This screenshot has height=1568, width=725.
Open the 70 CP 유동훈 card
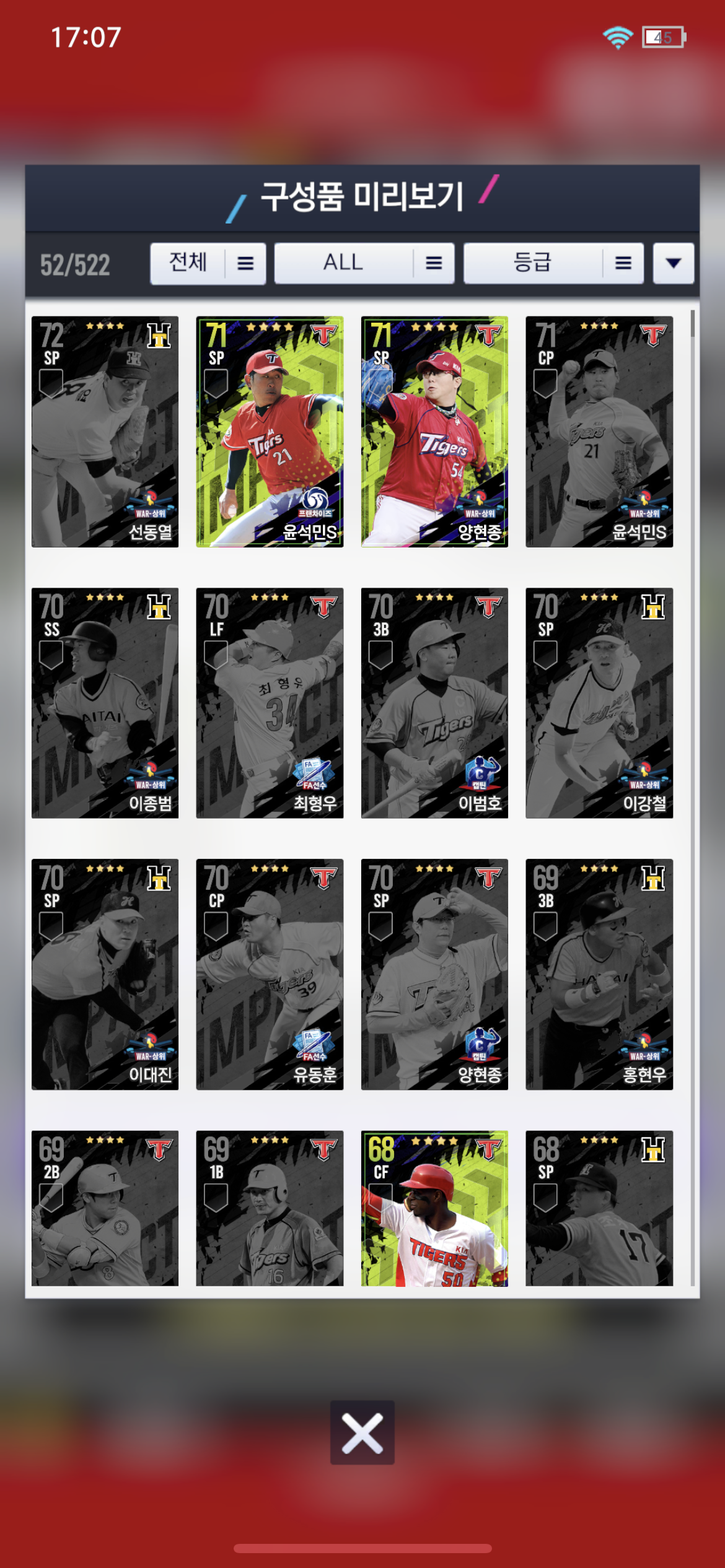270,974
